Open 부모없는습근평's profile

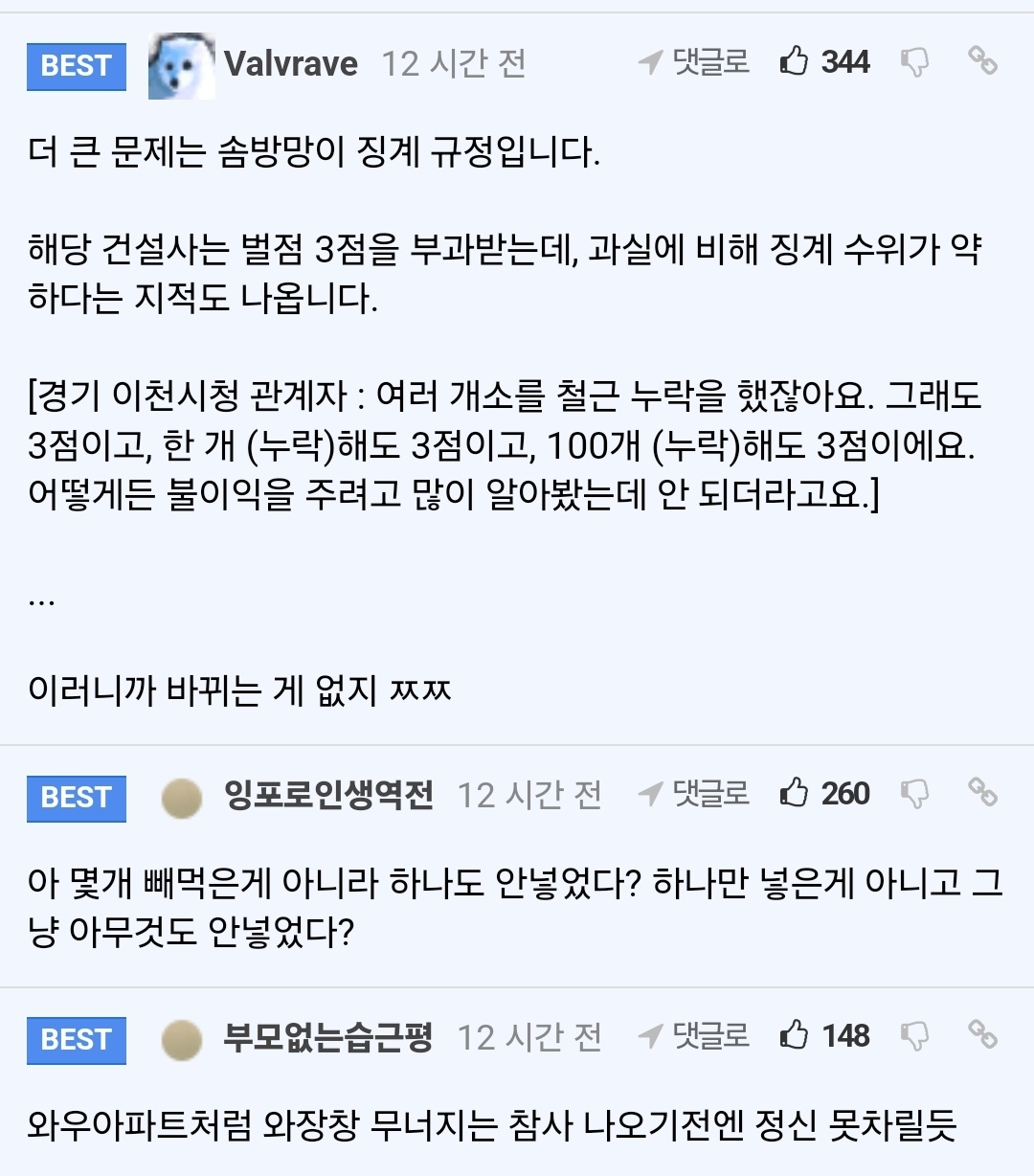(328, 1036)
